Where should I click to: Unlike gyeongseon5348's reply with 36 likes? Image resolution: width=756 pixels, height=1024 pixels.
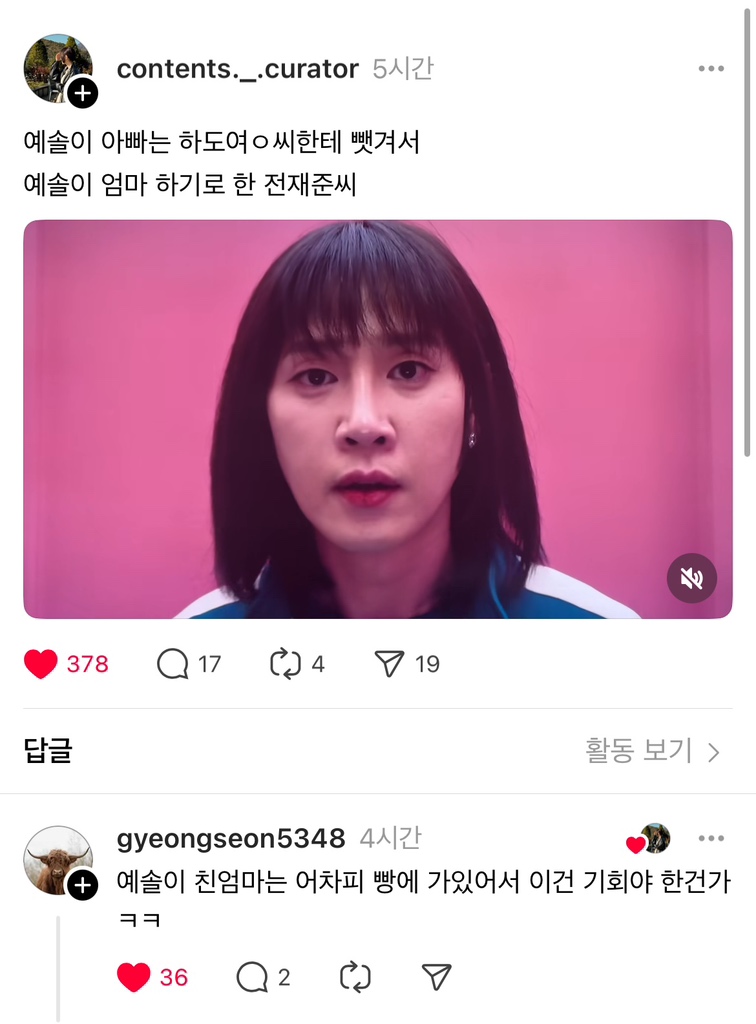133,977
